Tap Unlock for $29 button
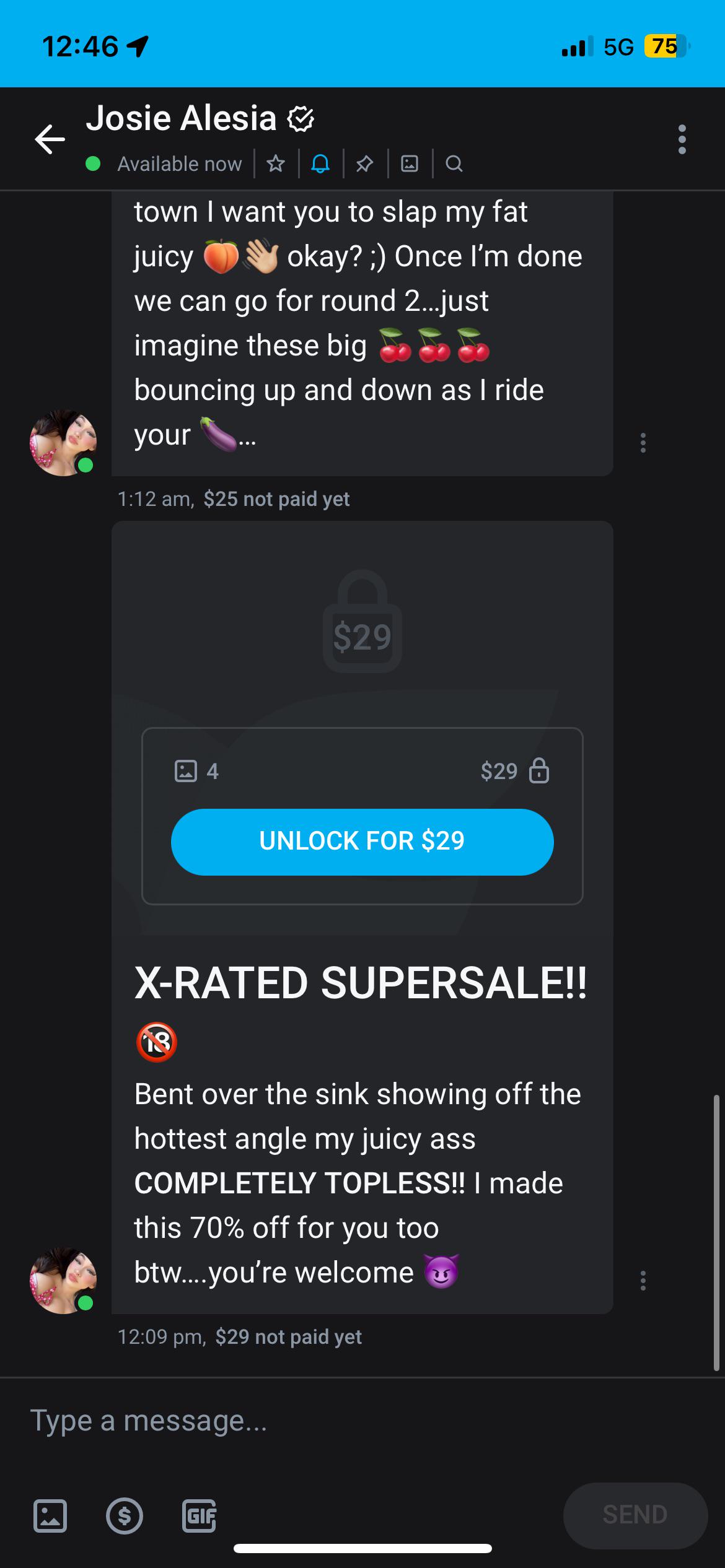This screenshot has height=1568, width=725. 362,842
